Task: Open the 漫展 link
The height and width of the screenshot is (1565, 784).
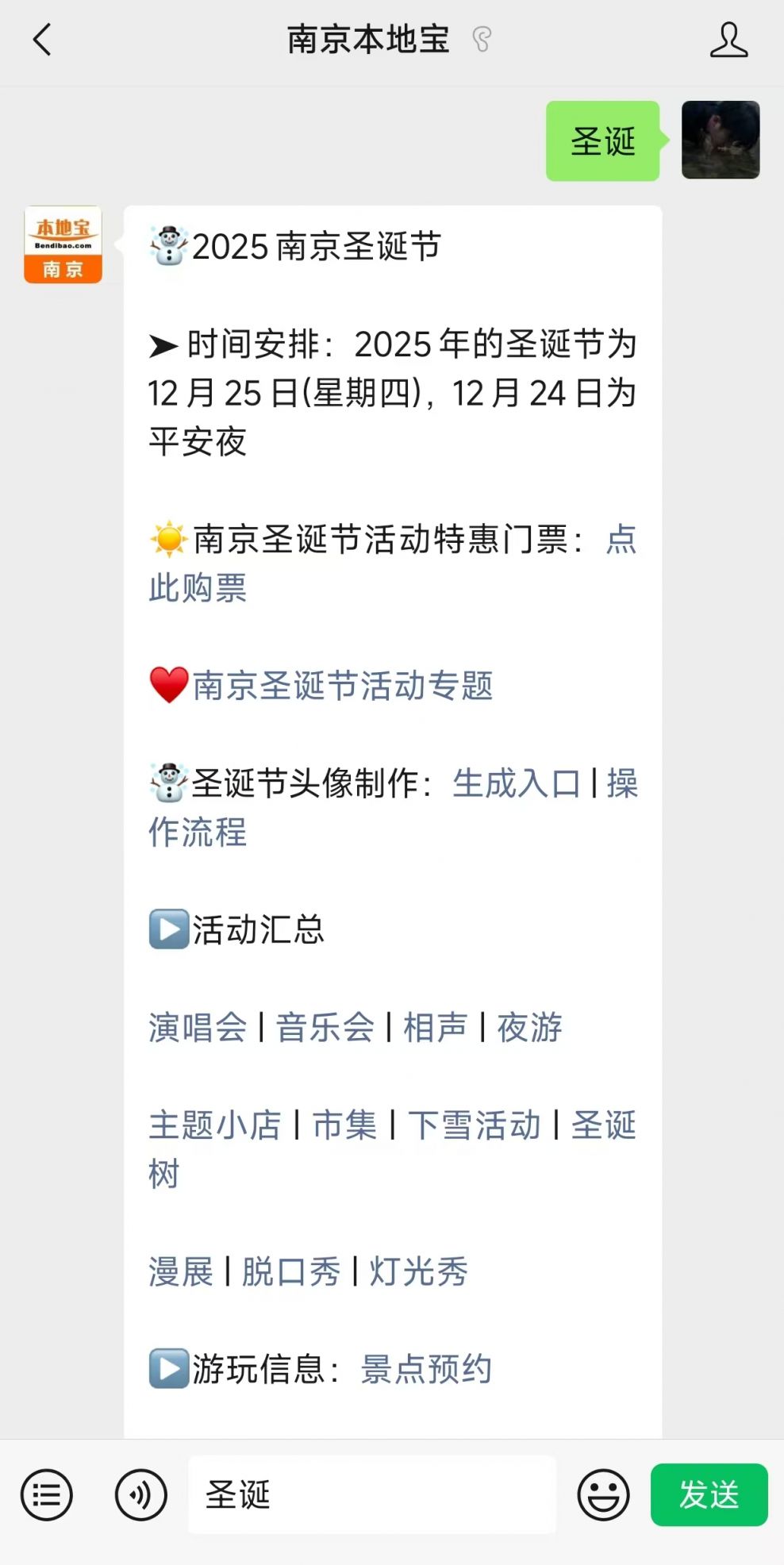Action: click(x=181, y=1271)
